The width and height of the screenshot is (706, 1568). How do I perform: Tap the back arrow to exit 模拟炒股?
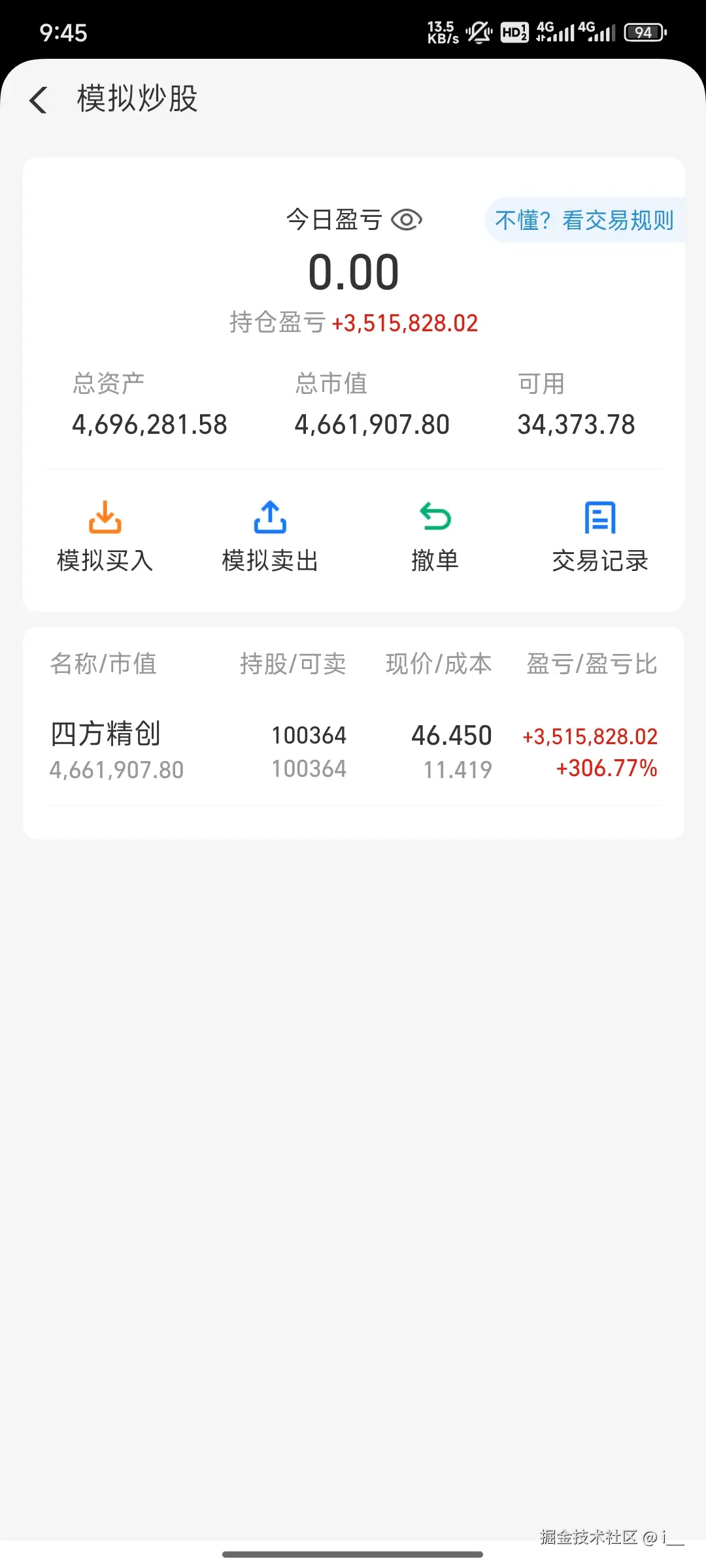click(39, 99)
